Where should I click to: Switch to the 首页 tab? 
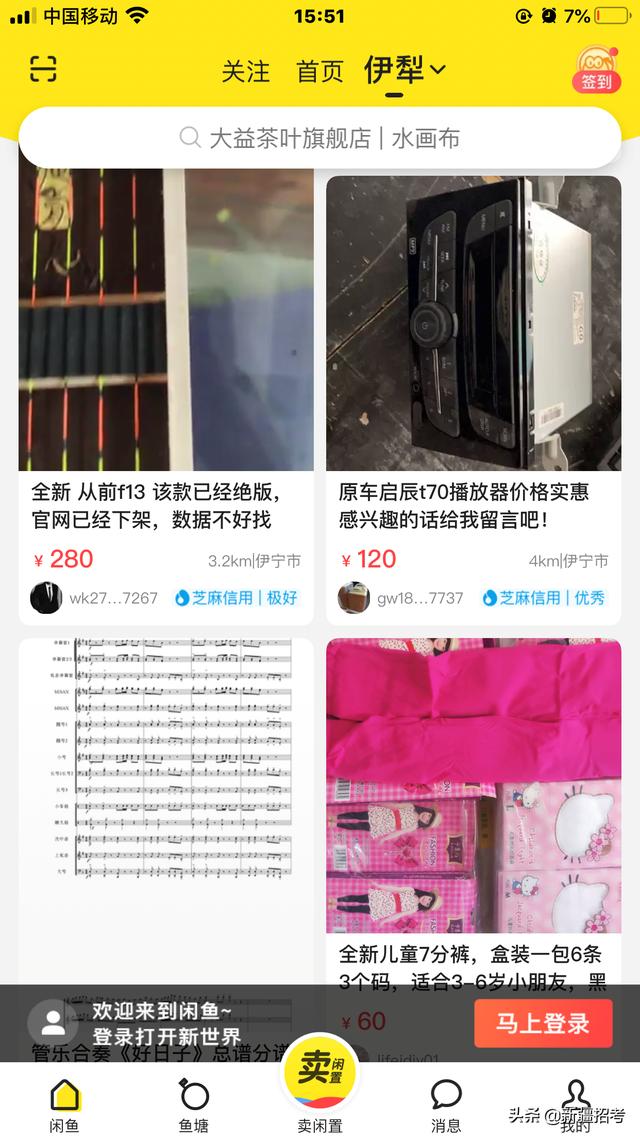(x=320, y=72)
